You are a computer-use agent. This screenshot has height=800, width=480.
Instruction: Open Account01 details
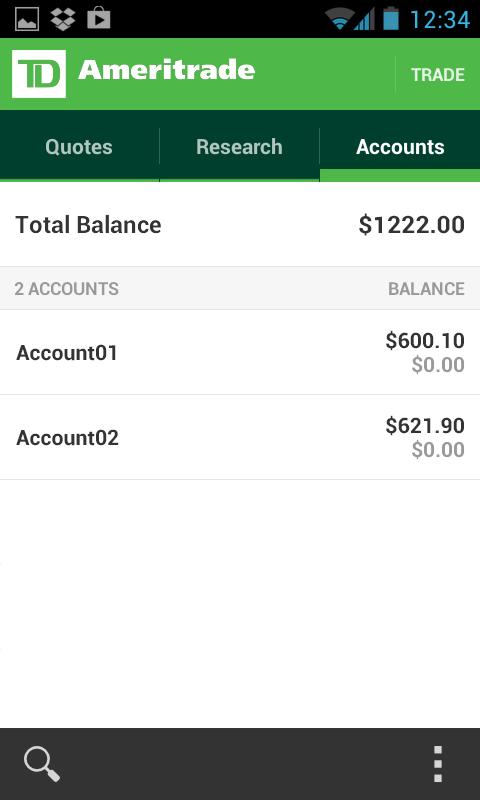pos(240,352)
